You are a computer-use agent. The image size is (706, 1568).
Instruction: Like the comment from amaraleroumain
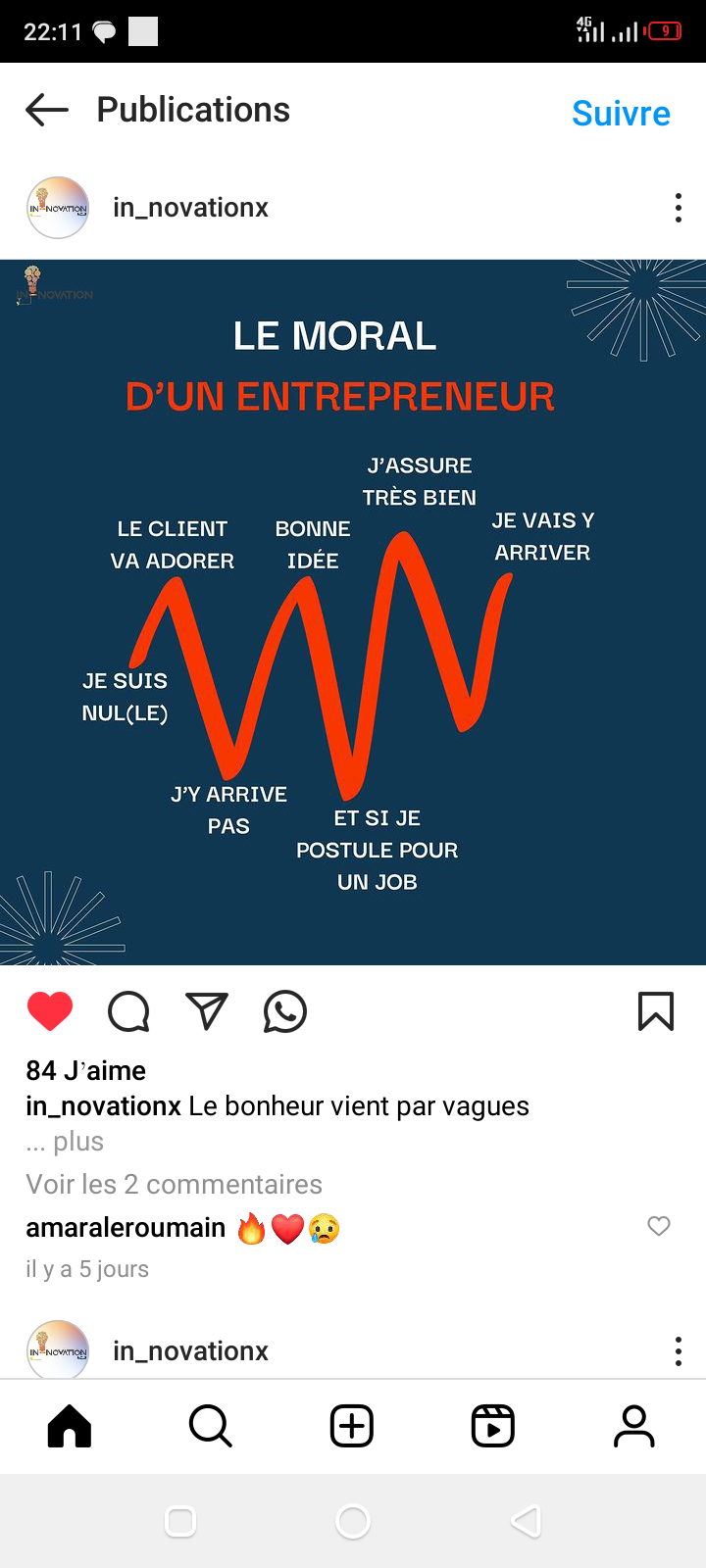[659, 1226]
